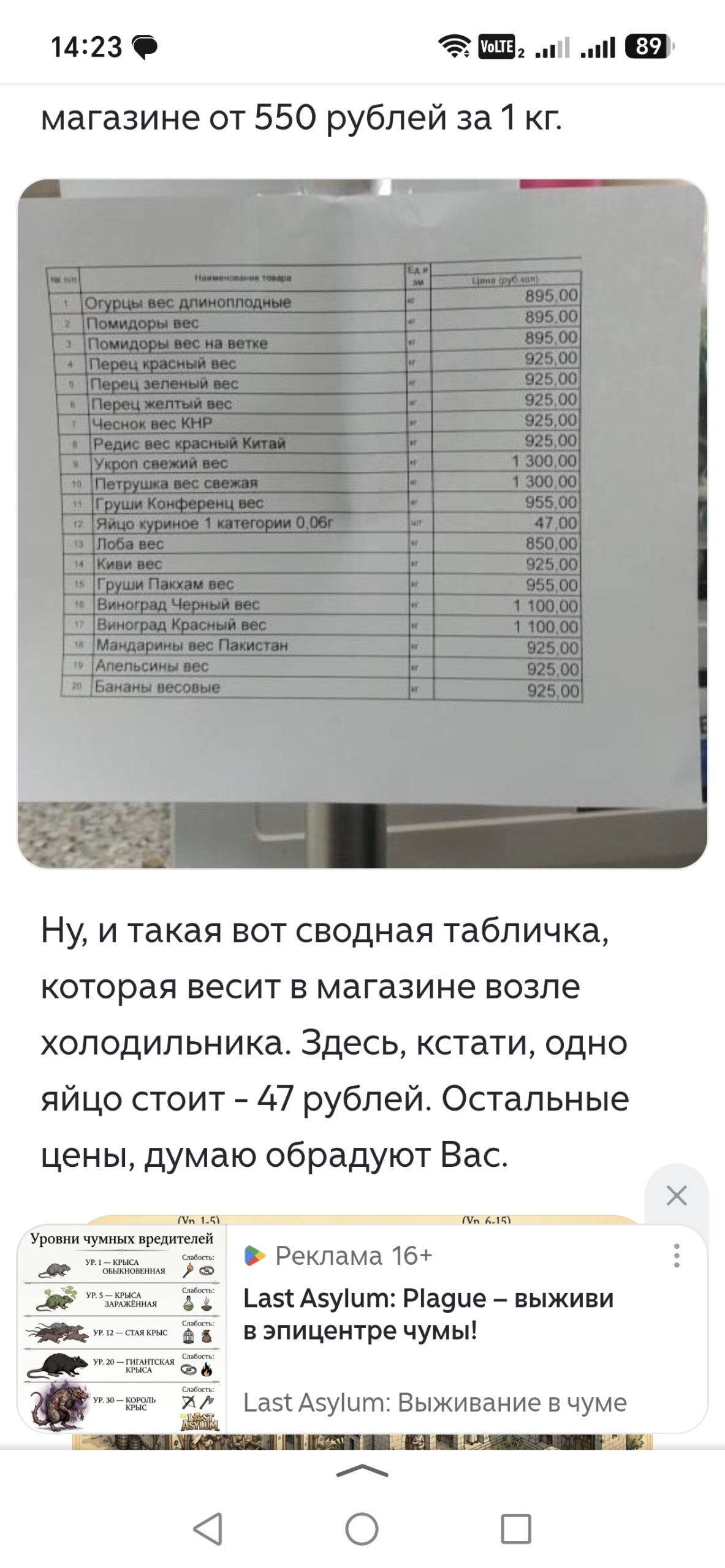This screenshot has width=725, height=1568.
Task: Go to the home screen
Action: point(362,1529)
